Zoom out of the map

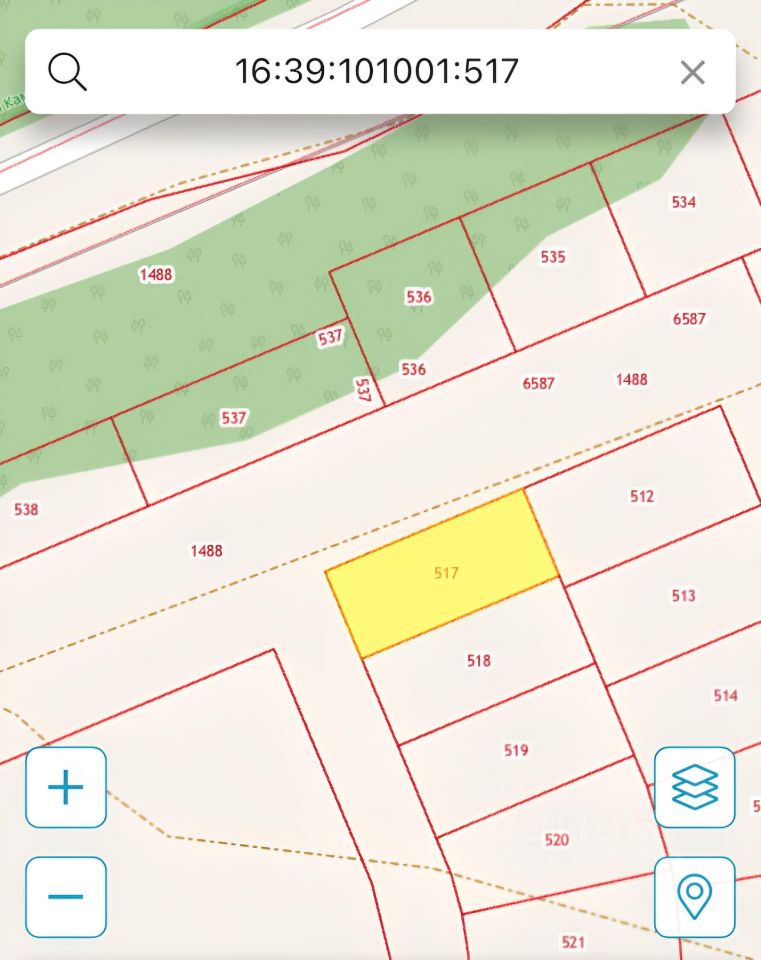pos(66,897)
